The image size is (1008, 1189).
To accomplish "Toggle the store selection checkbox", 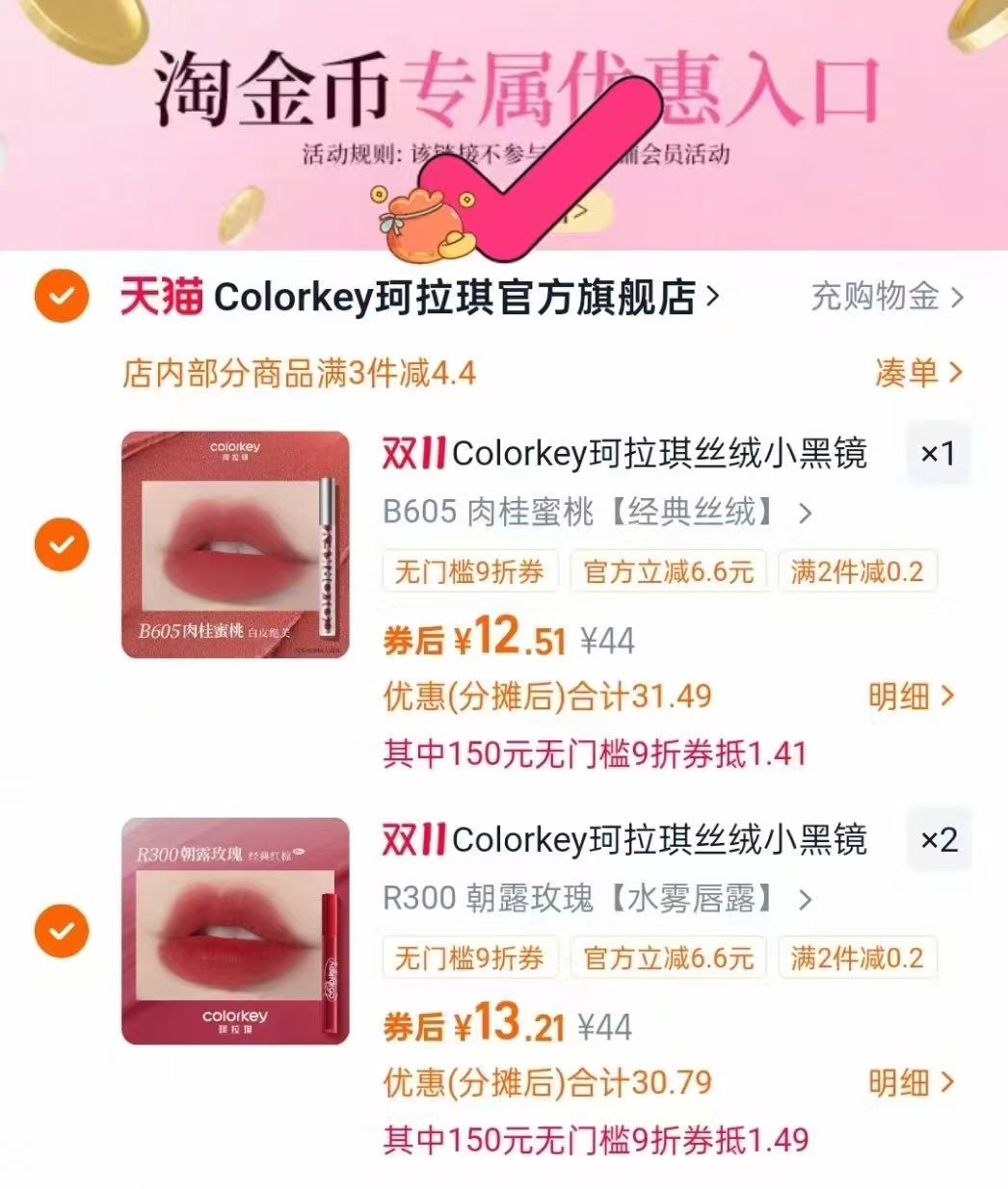I will point(61,296).
